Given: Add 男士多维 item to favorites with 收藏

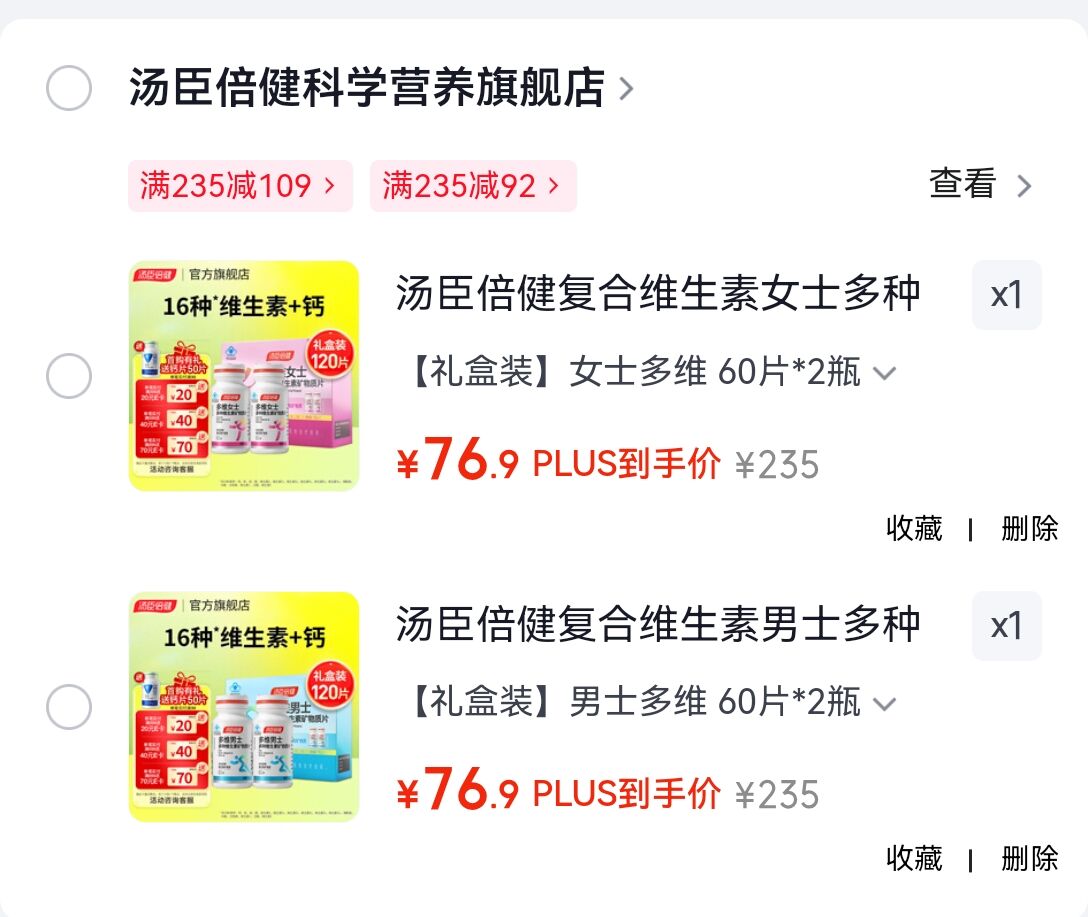Looking at the screenshot, I should 914,858.
